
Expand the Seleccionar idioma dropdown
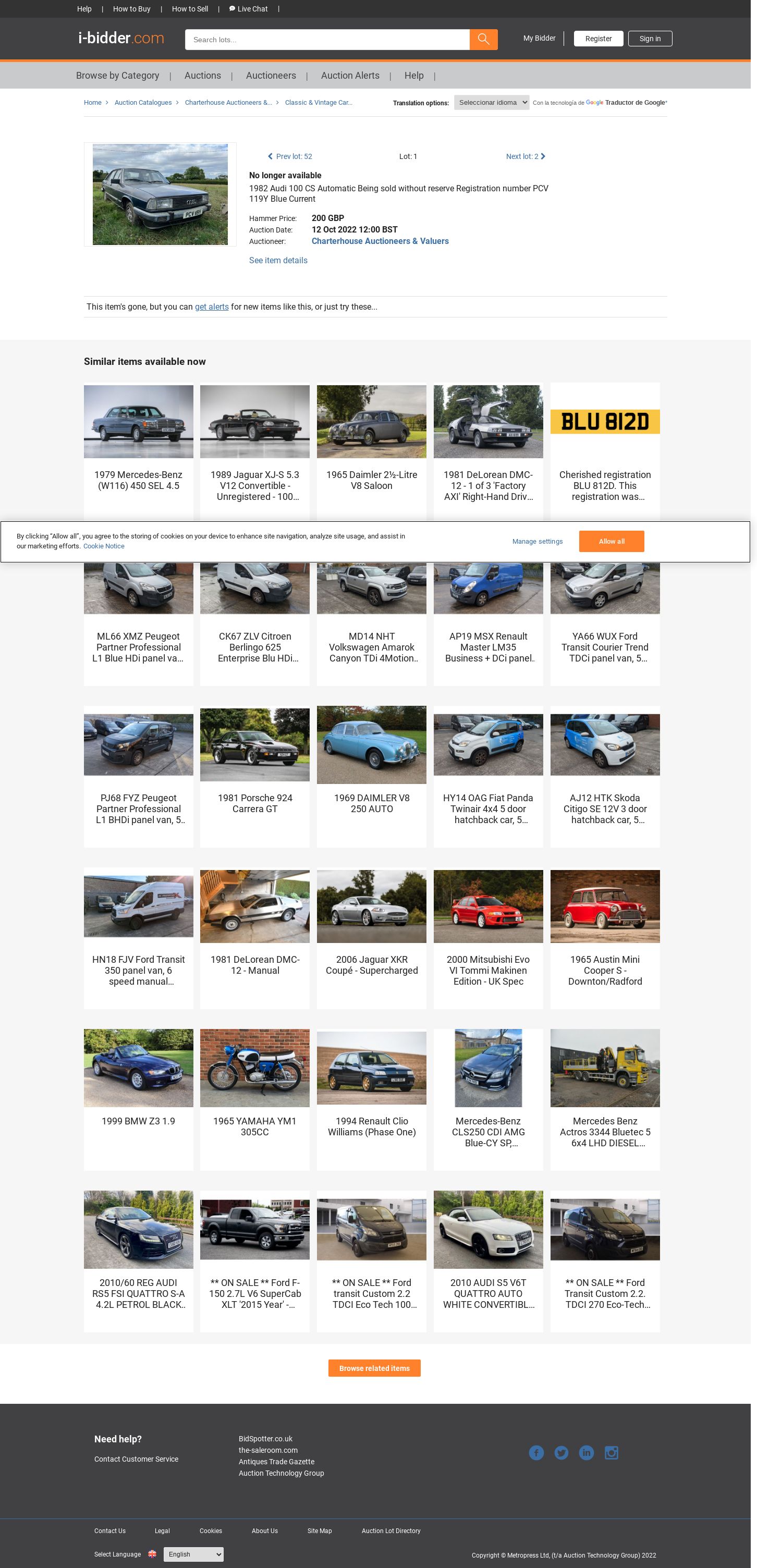tap(491, 102)
